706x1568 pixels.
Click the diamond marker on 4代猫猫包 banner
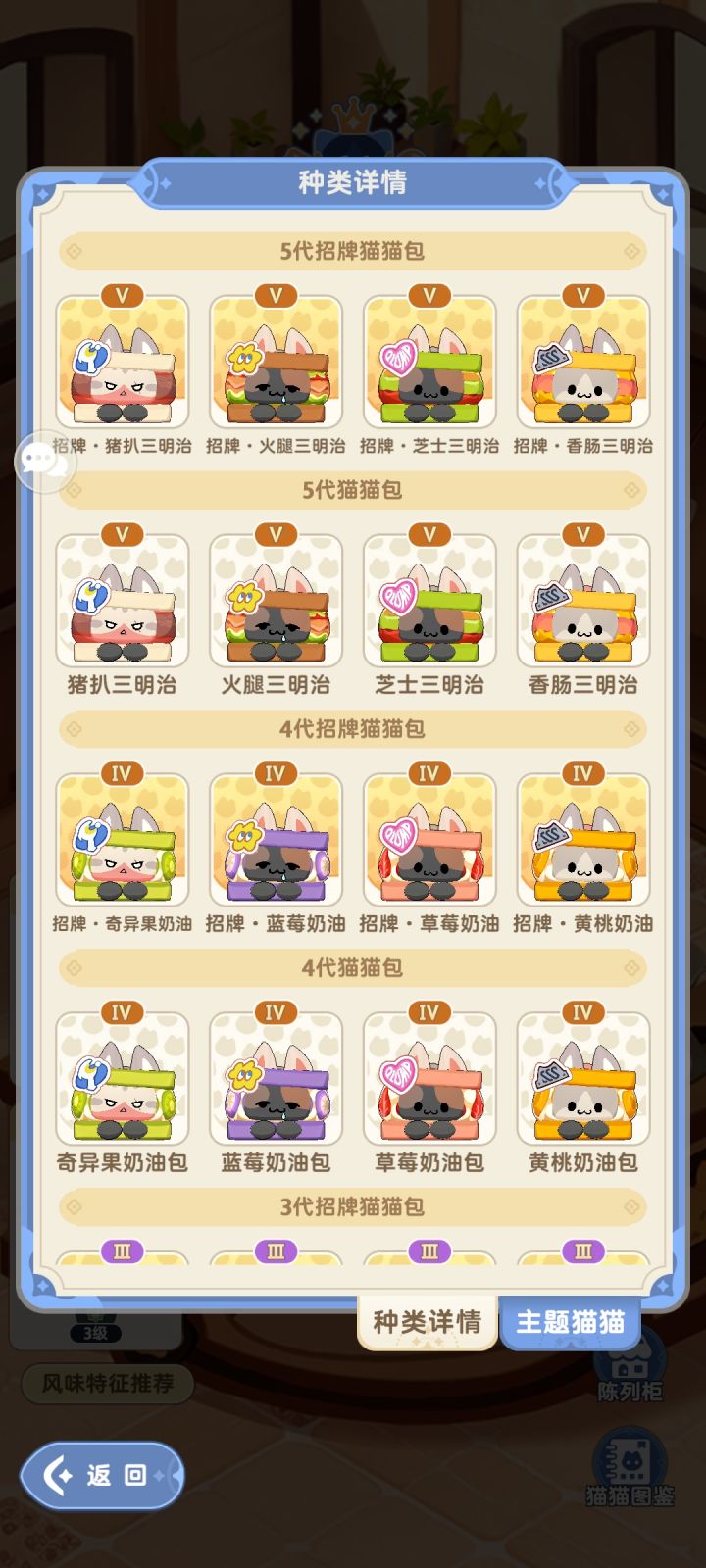(76, 967)
